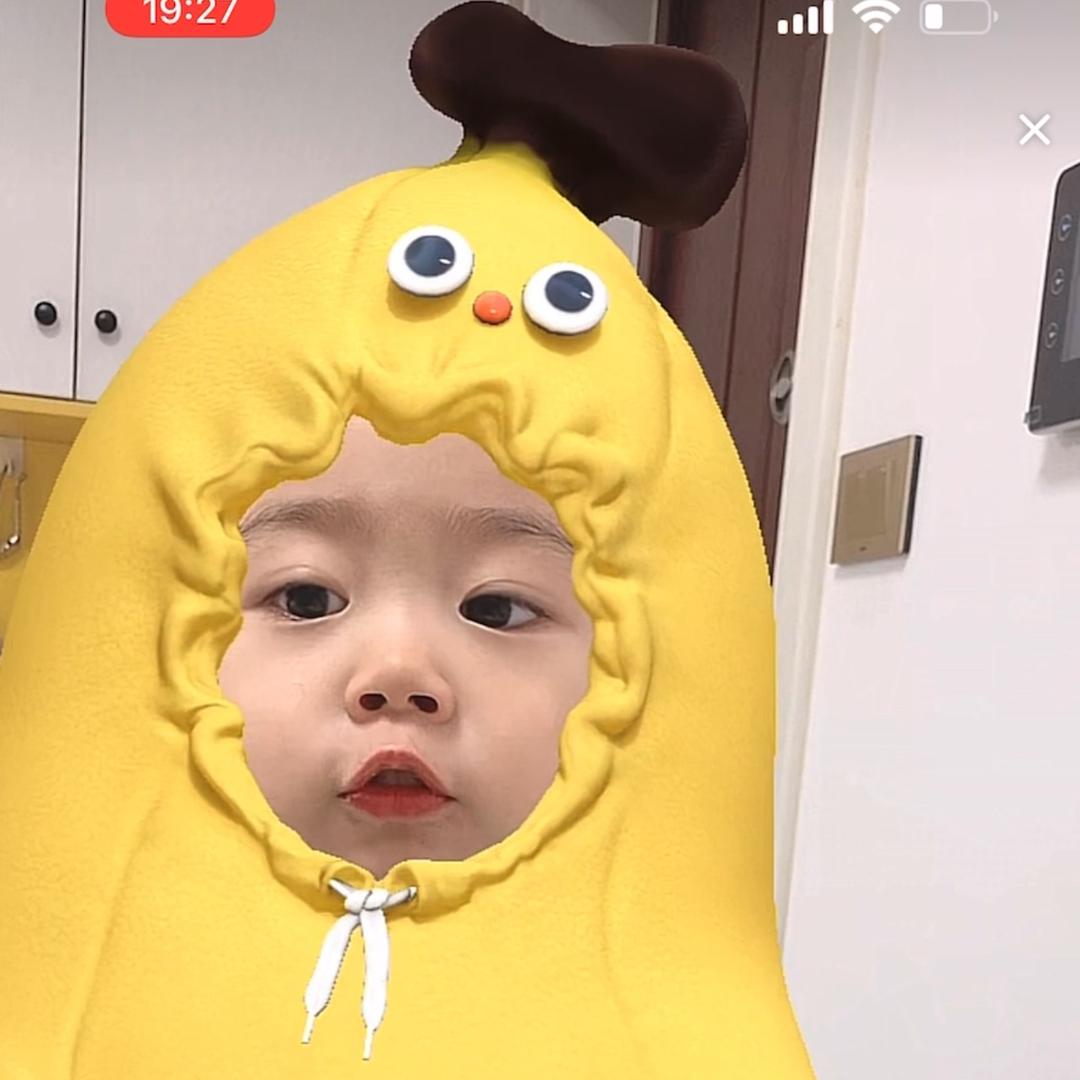The image size is (1080, 1080).
Task: Close the banana filter camera view
Action: point(1034,129)
